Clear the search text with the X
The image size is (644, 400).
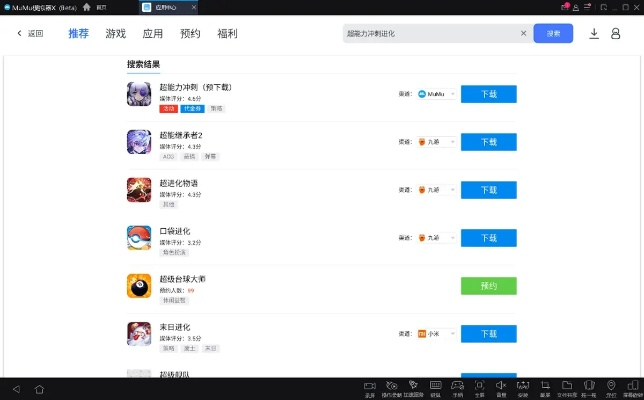click(x=523, y=33)
